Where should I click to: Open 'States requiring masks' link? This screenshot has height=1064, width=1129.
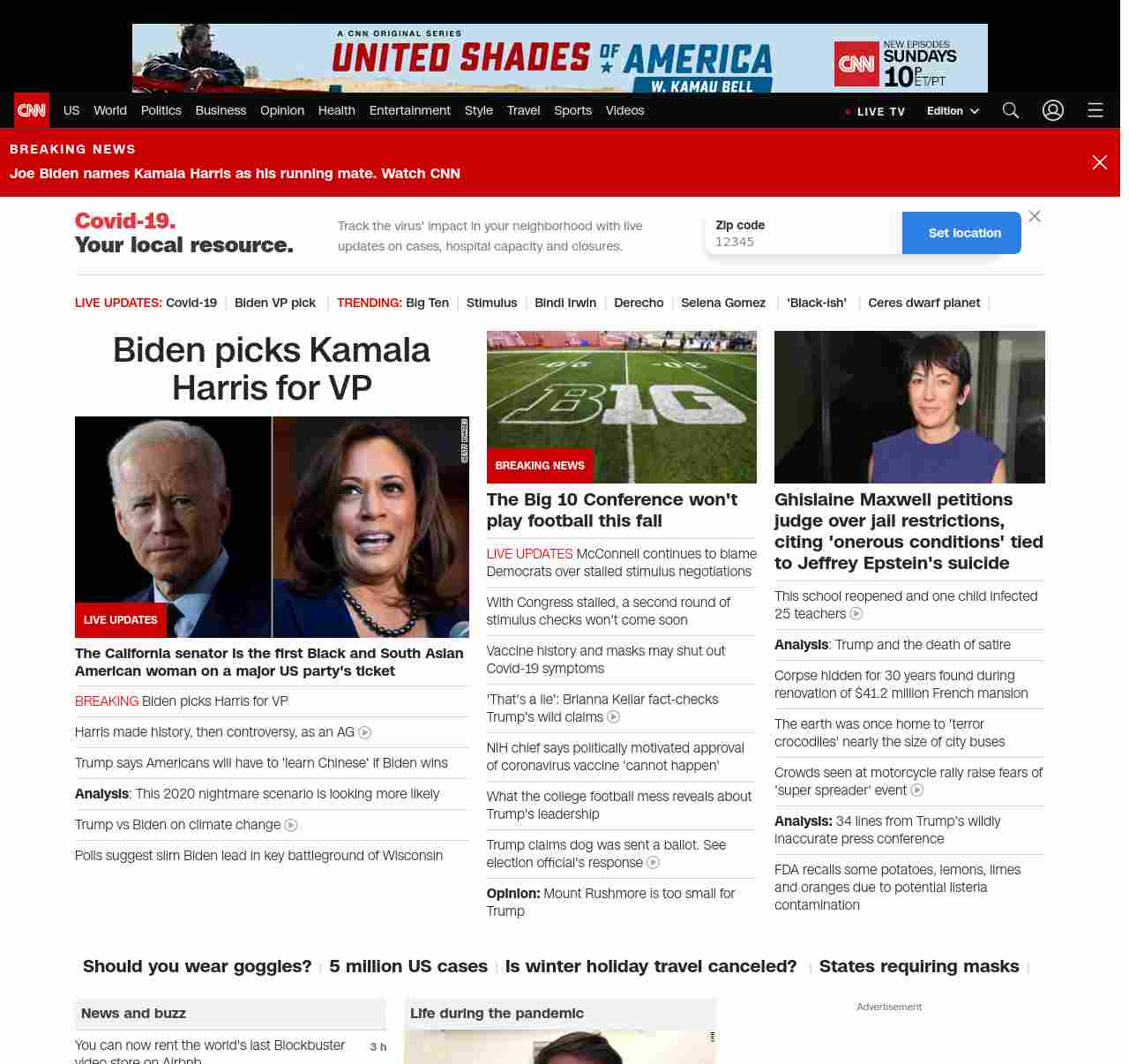[x=918, y=966]
